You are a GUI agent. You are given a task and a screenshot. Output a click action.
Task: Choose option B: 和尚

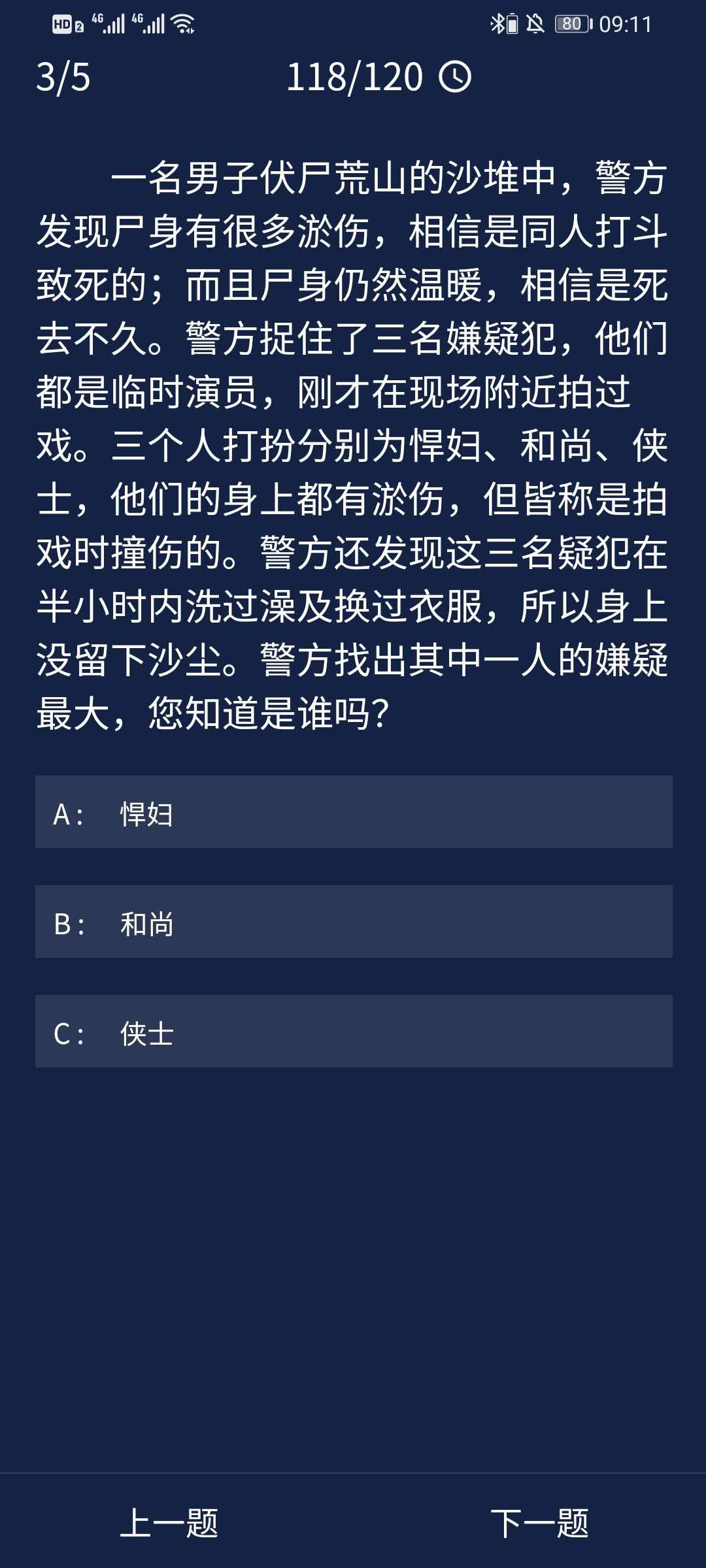tap(353, 922)
